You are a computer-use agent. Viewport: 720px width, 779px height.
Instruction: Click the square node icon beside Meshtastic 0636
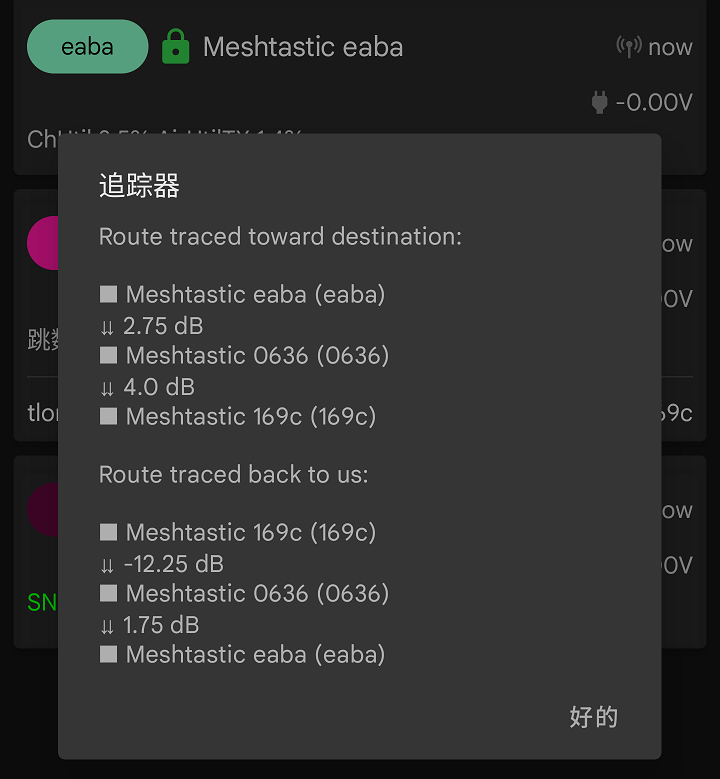click(x=107, y=355)
